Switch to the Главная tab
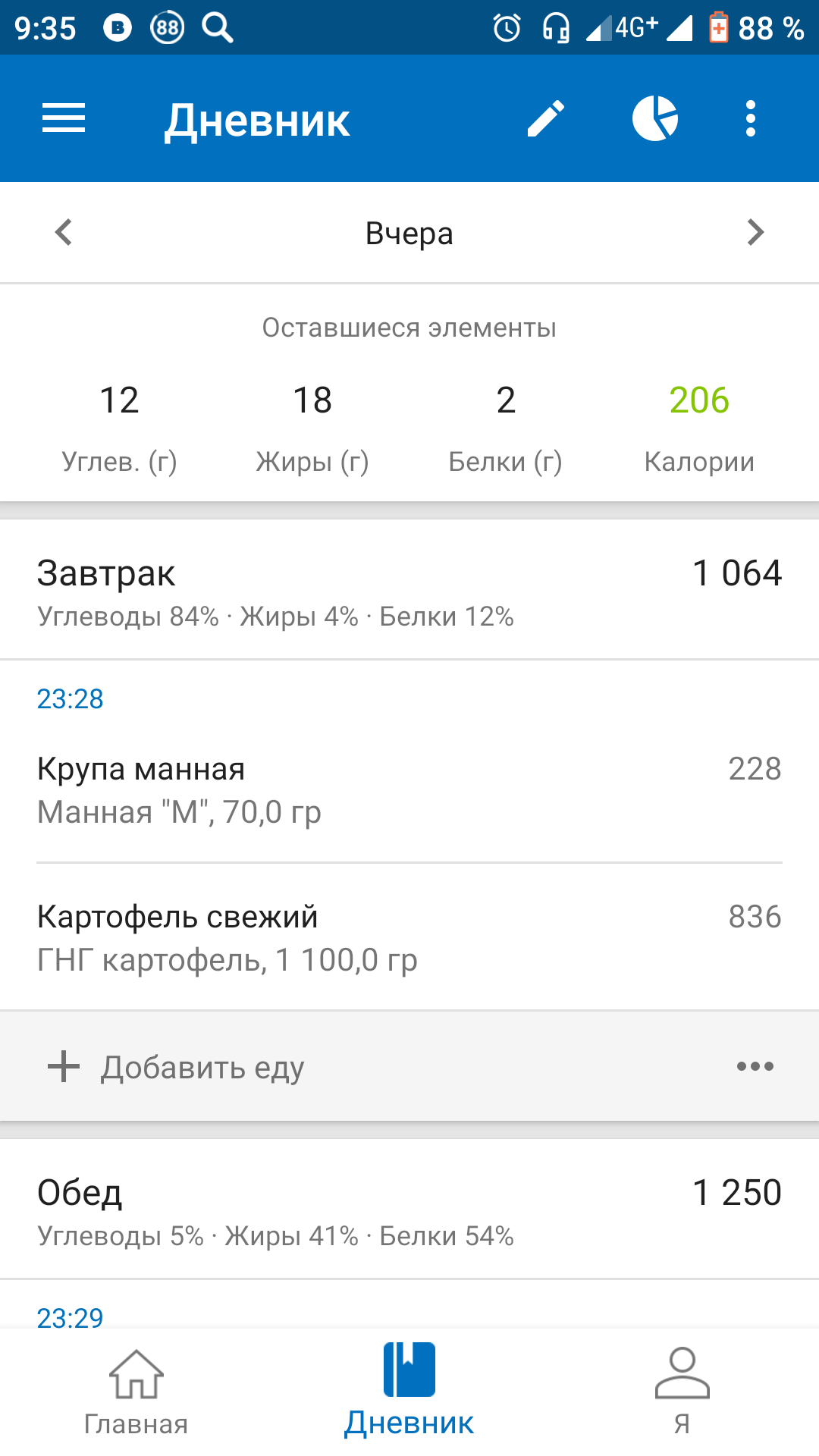 coord(136,1394)
